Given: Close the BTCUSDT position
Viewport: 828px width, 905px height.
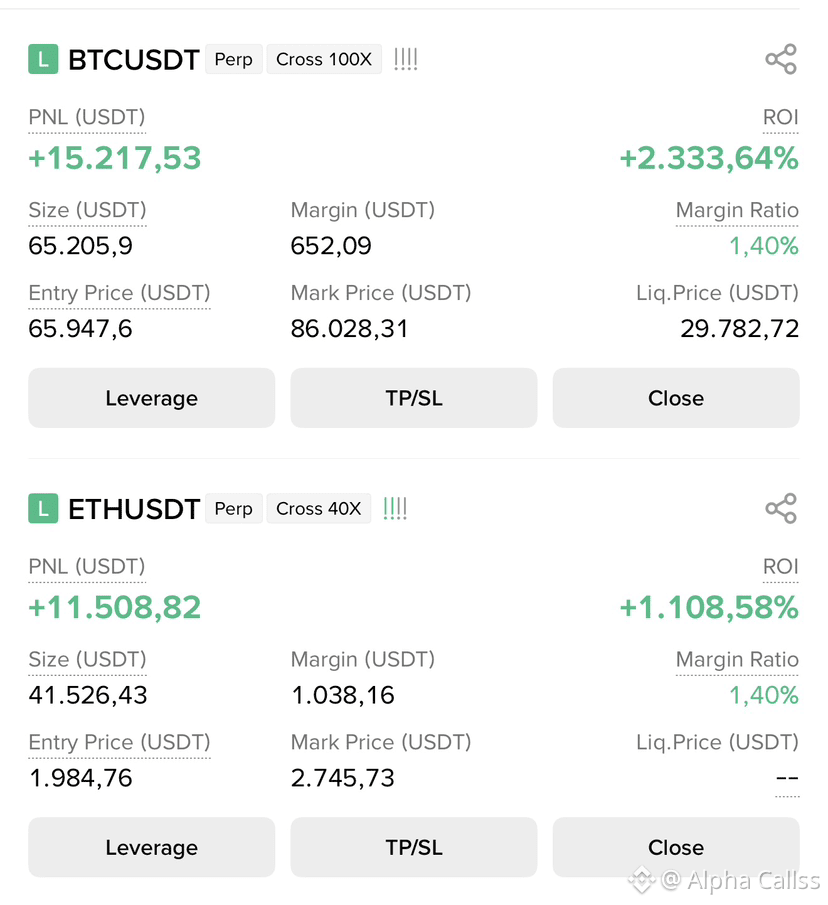Looking at the screenshot, I should (676, 398).
